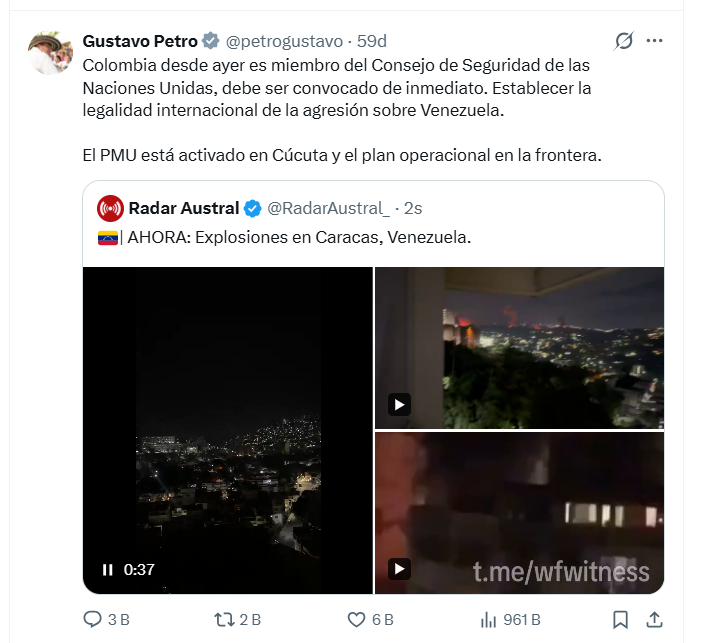Viewport: 706px width, 643px height.
Task: Like Gustavo Petro's post
Action: tap(357, 620)
